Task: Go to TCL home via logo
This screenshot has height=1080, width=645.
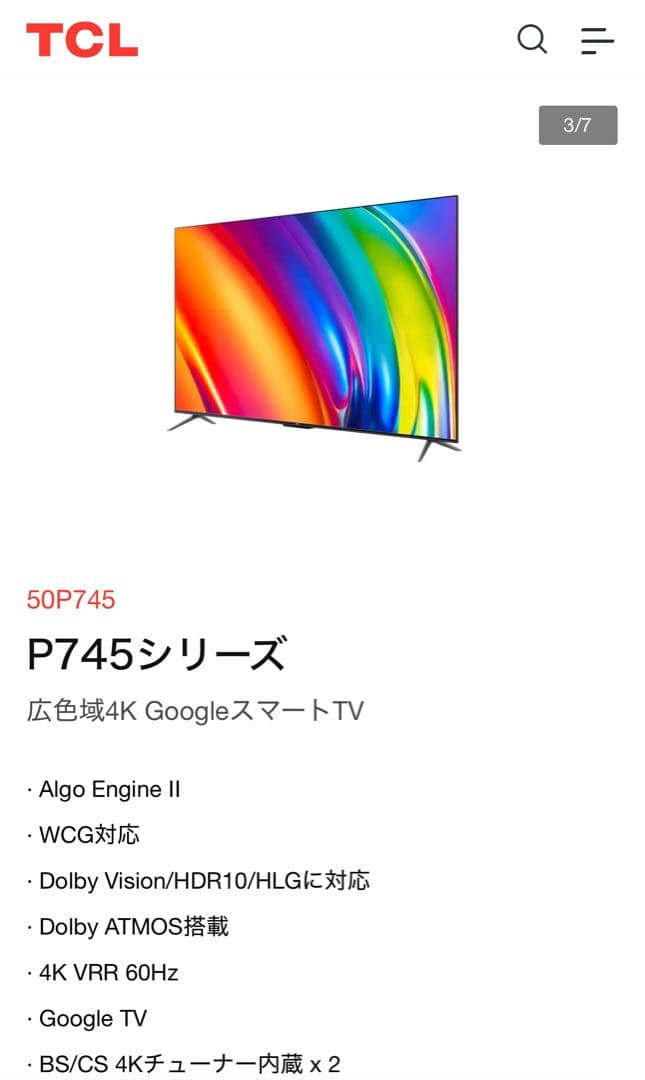Action: pyautogui.click(x=82, y=40)
